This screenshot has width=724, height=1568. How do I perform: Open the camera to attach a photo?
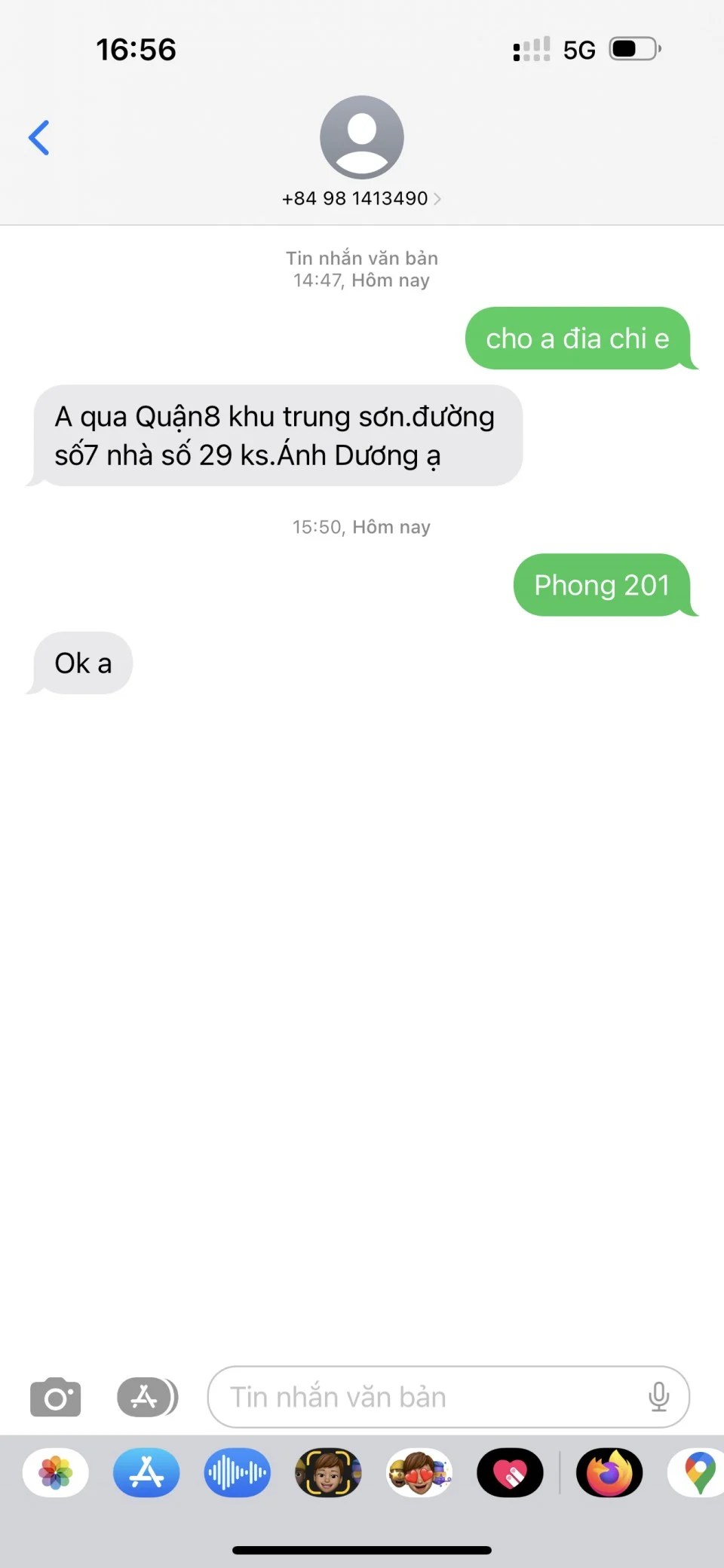point(55,1397)
